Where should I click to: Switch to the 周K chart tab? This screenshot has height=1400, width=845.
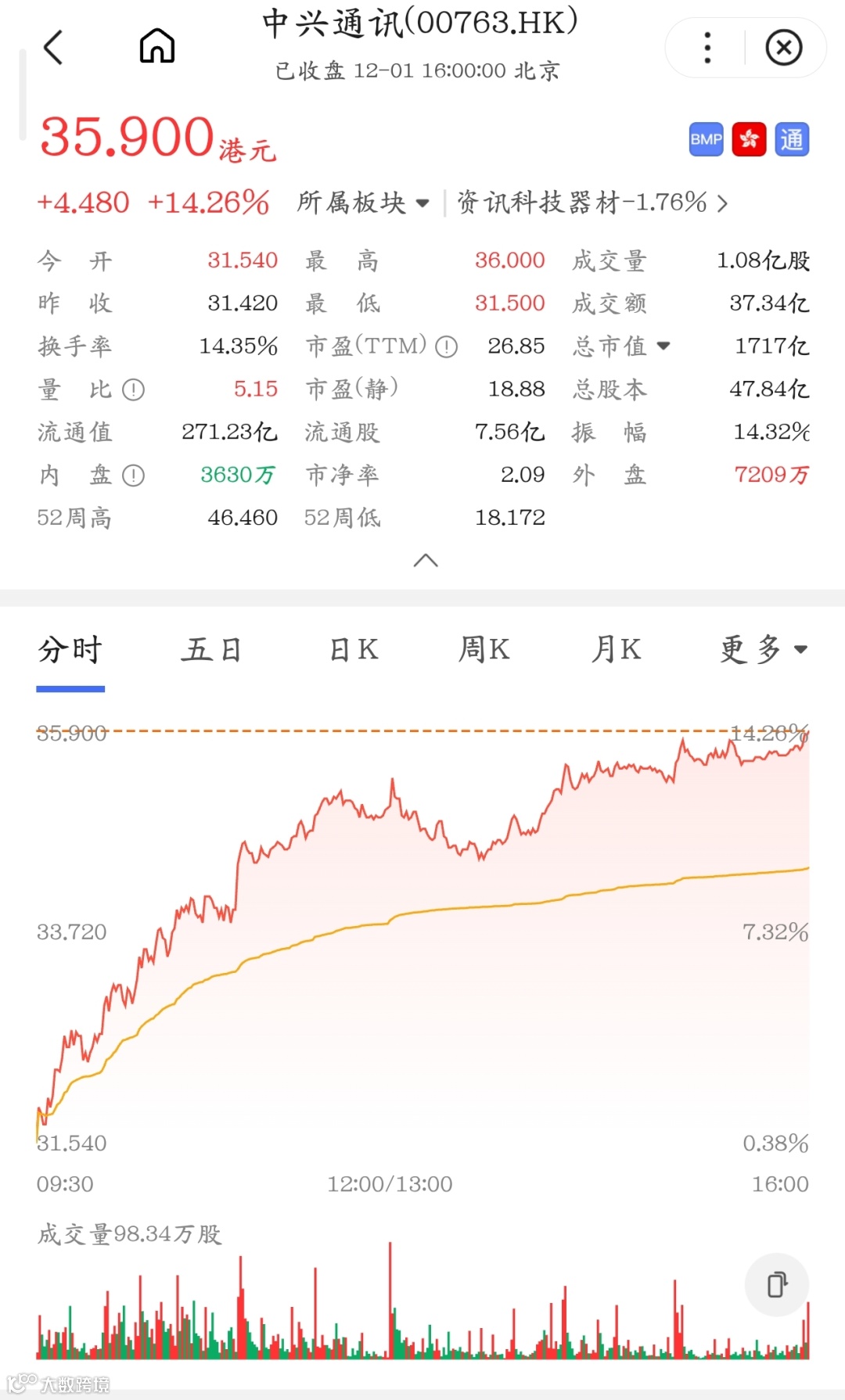[x=484, y=650]
